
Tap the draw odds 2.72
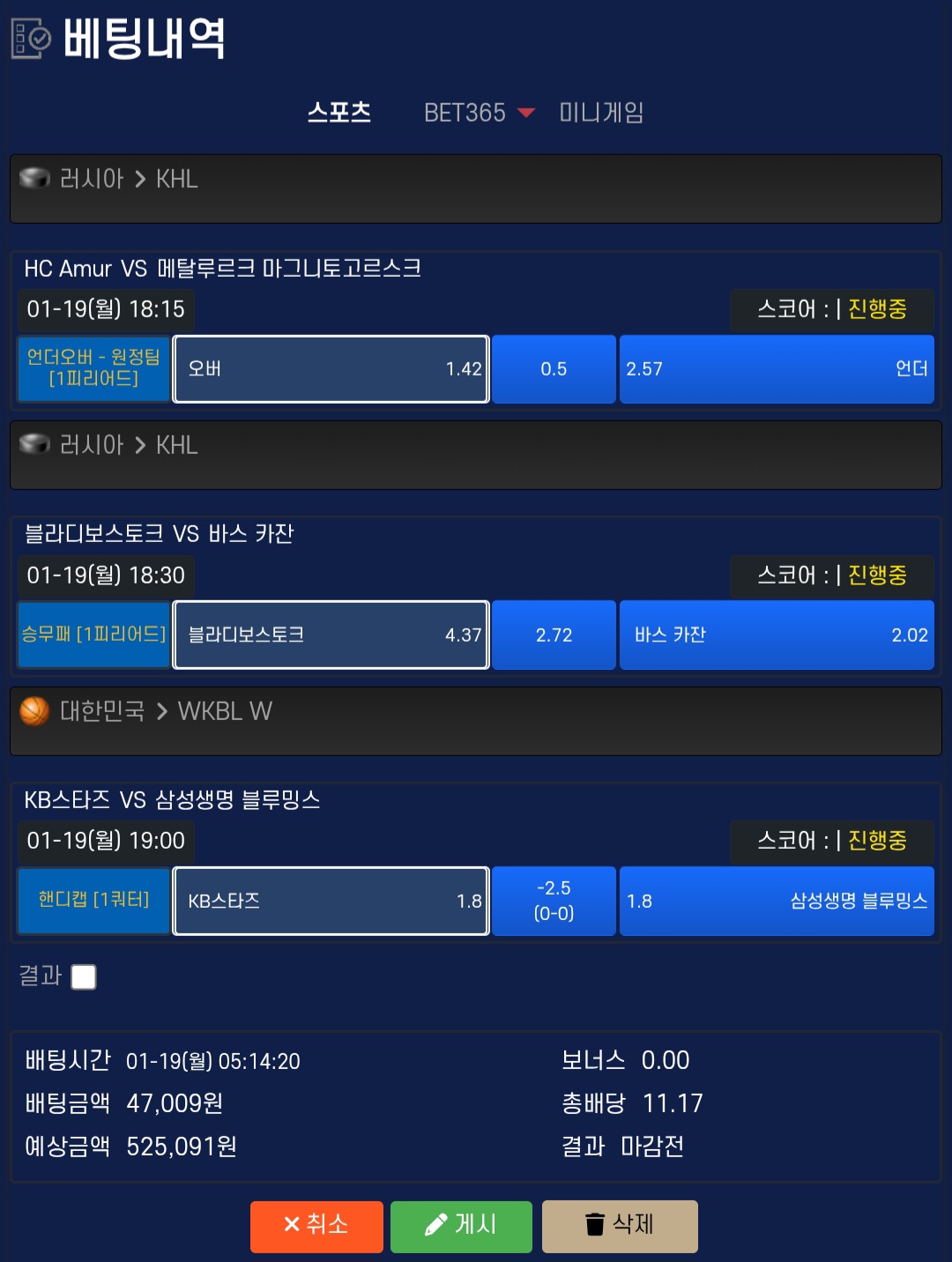(554, 635)
